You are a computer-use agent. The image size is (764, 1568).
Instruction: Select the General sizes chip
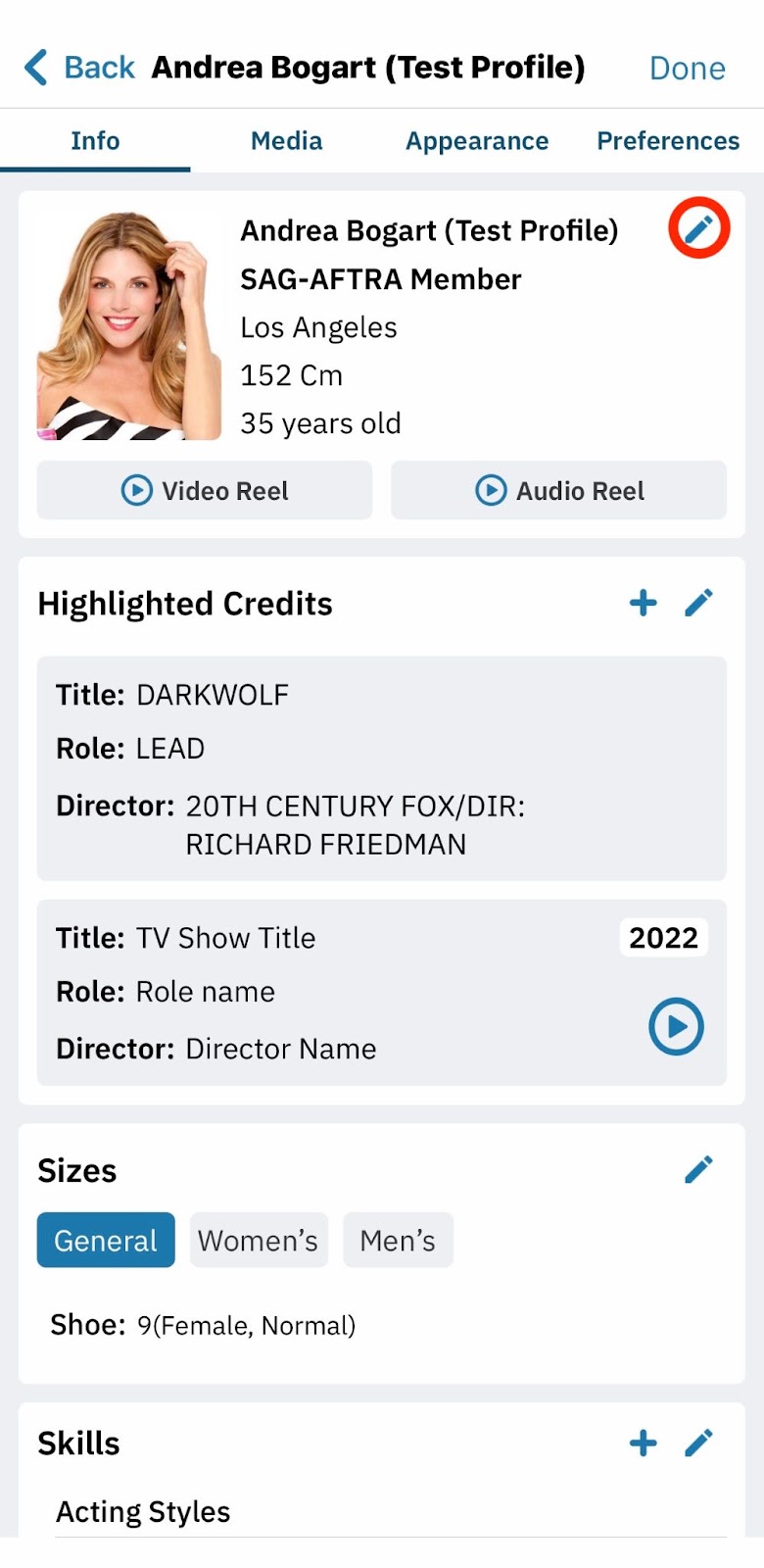[106, 1241]
